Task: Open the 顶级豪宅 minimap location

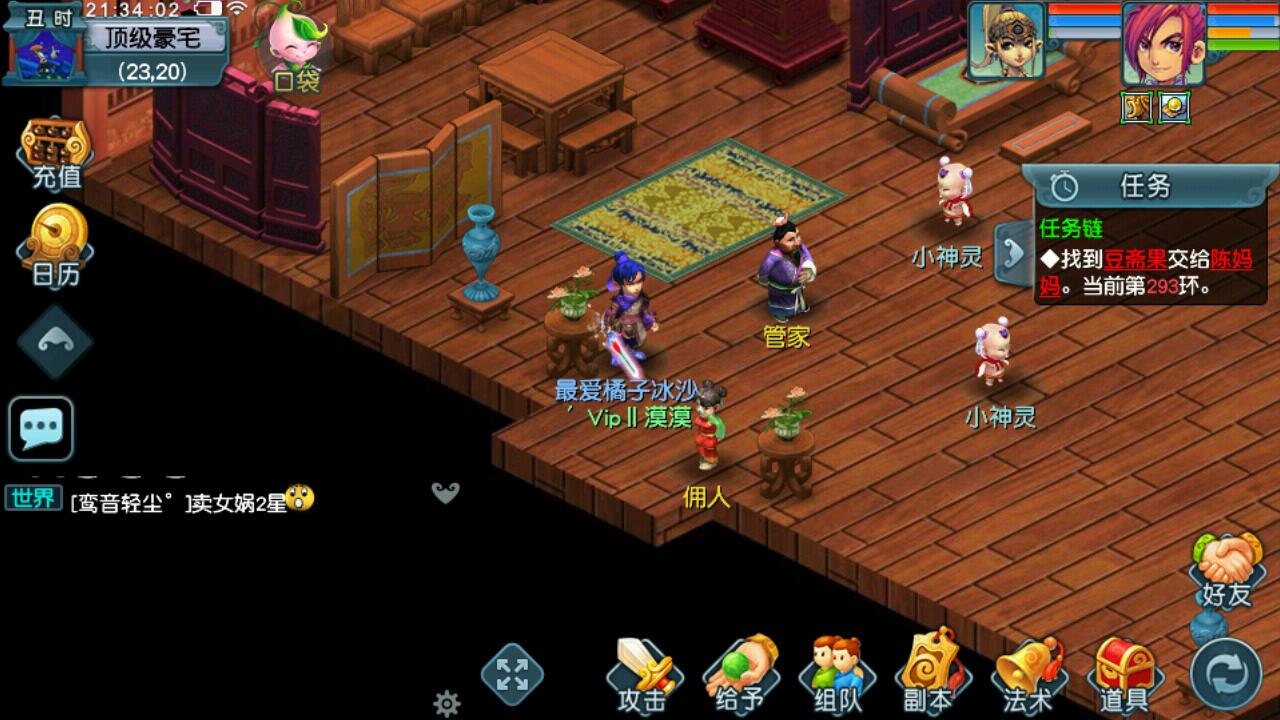Action: coord(153,39)
